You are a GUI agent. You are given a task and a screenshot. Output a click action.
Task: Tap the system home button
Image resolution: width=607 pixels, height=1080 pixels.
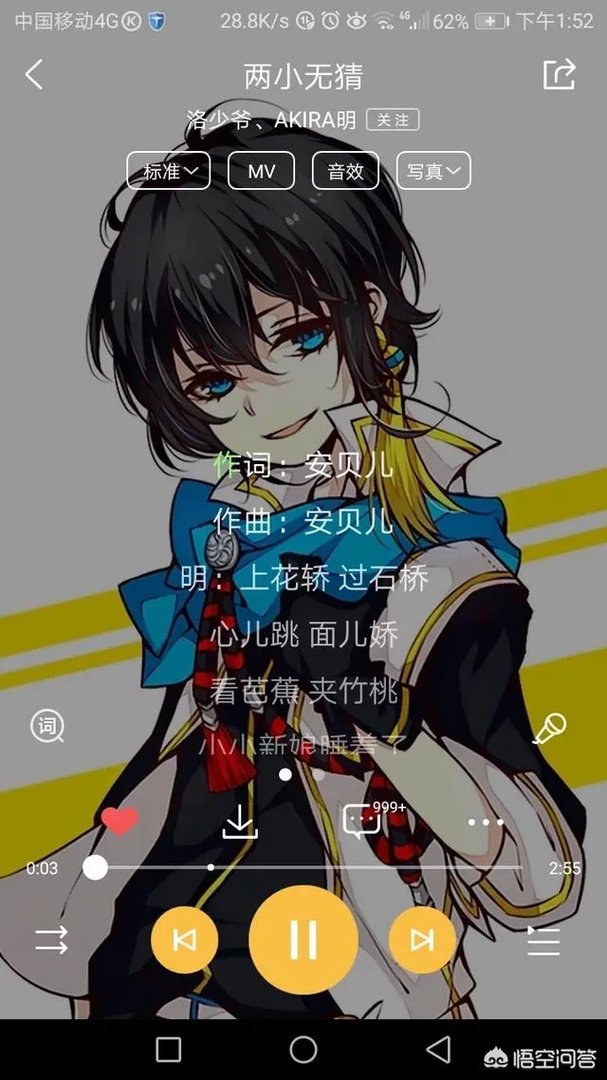tap(303, 1049)
